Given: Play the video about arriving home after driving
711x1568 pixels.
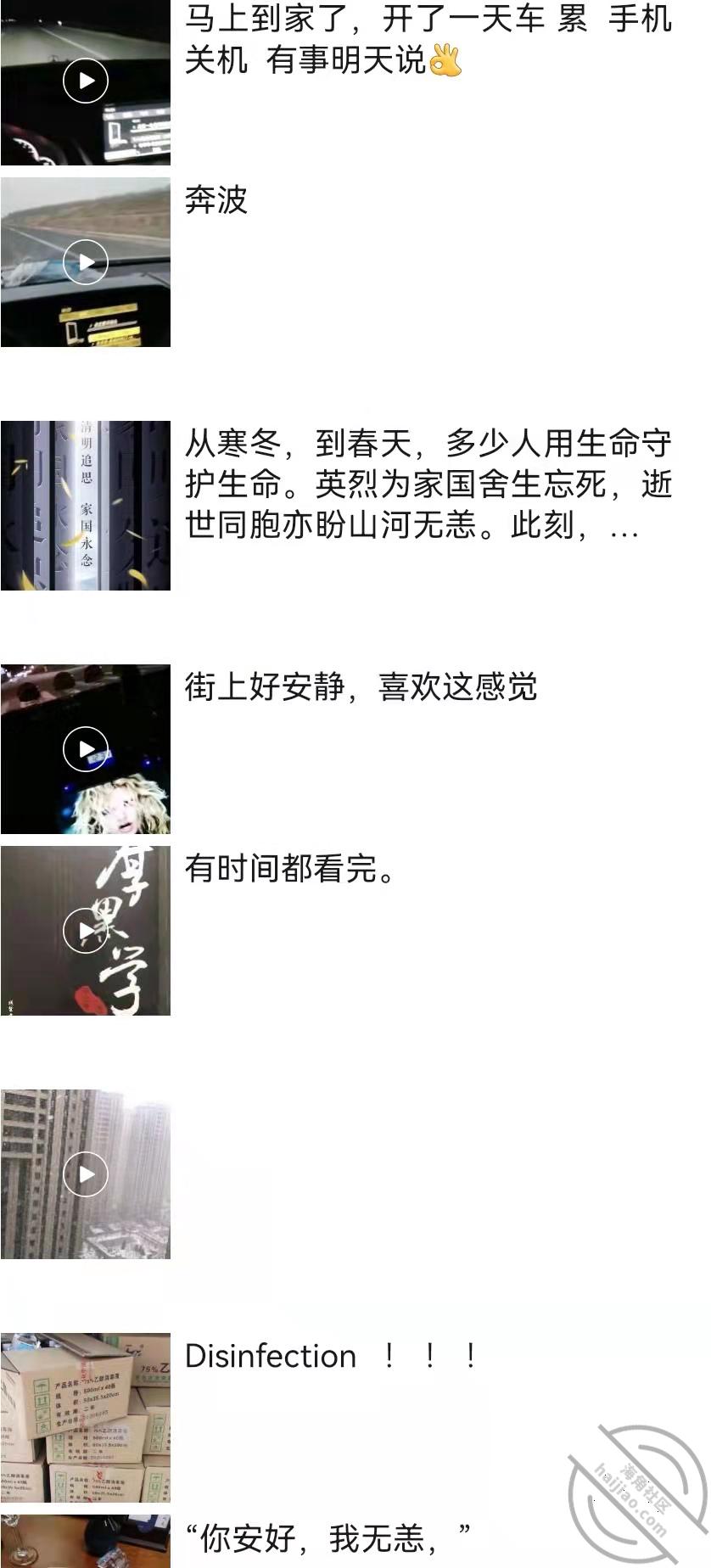Looking at the screenshot, I should 86,81.
